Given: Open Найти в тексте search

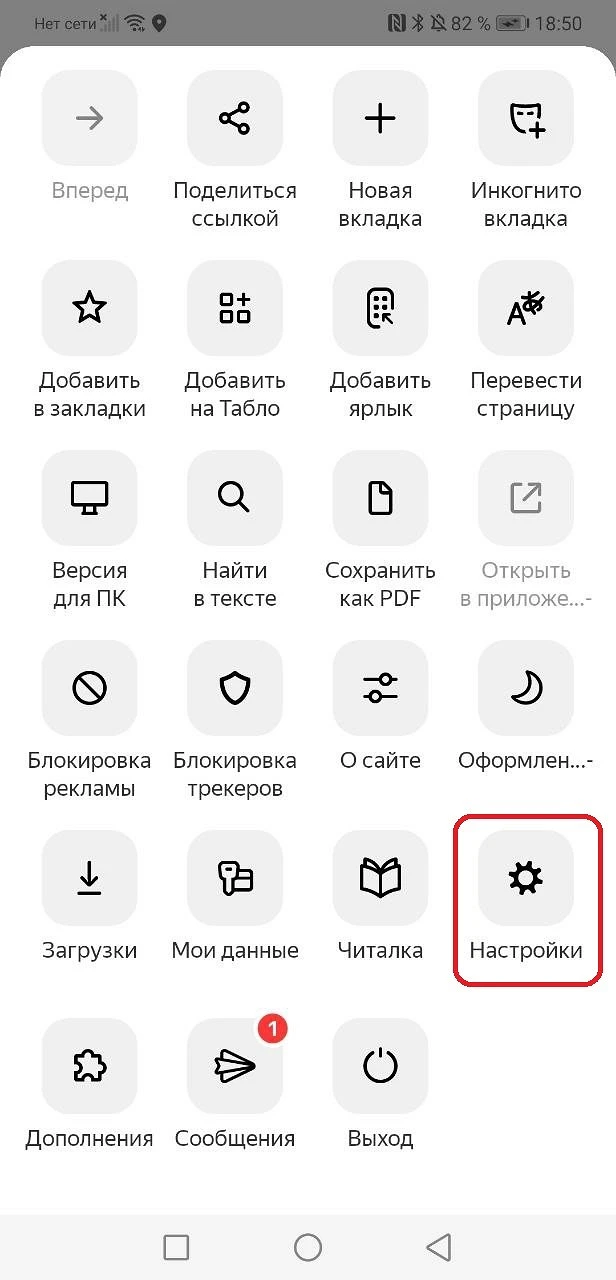Looking at the screenshot, I should tap(235, 499).
